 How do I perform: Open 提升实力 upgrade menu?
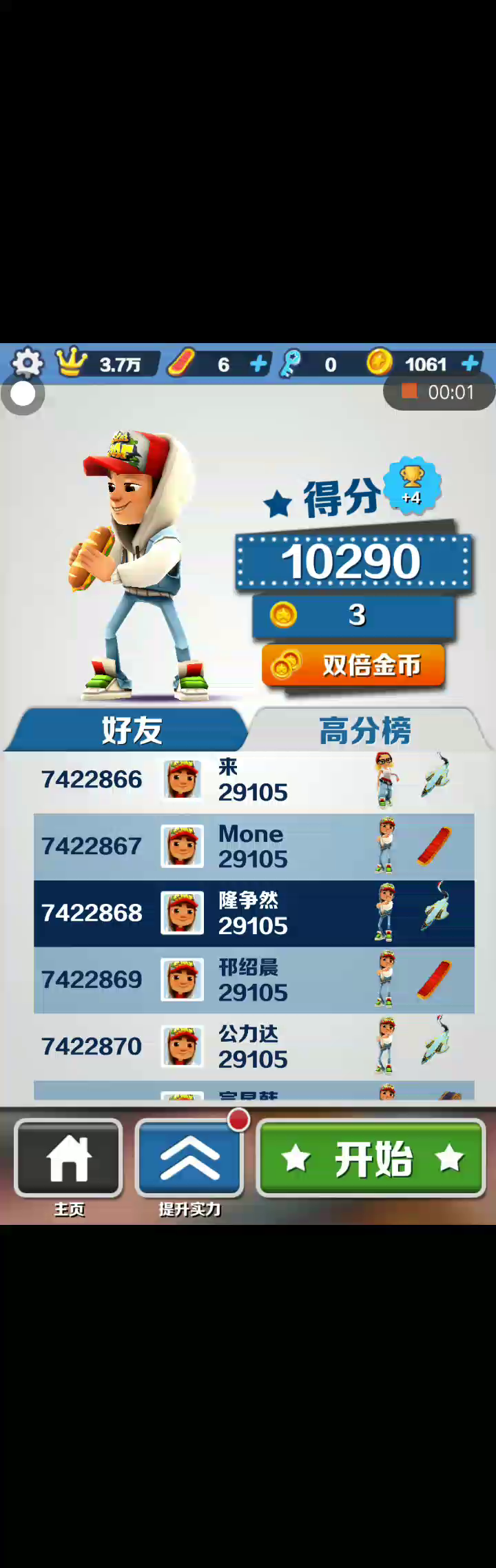[x=189, y=1159]
